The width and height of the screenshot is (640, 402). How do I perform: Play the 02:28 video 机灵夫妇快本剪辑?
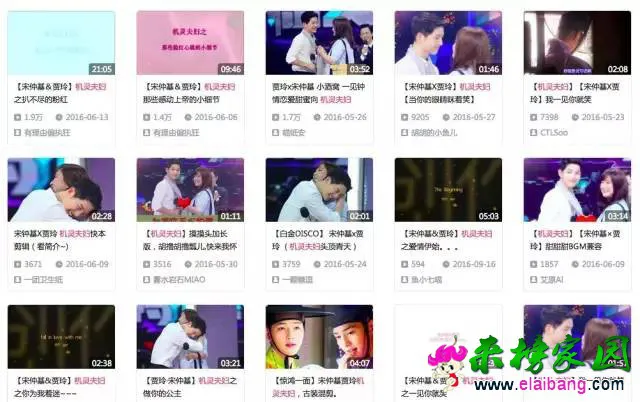pyautogui.click(x=60, y=190)
